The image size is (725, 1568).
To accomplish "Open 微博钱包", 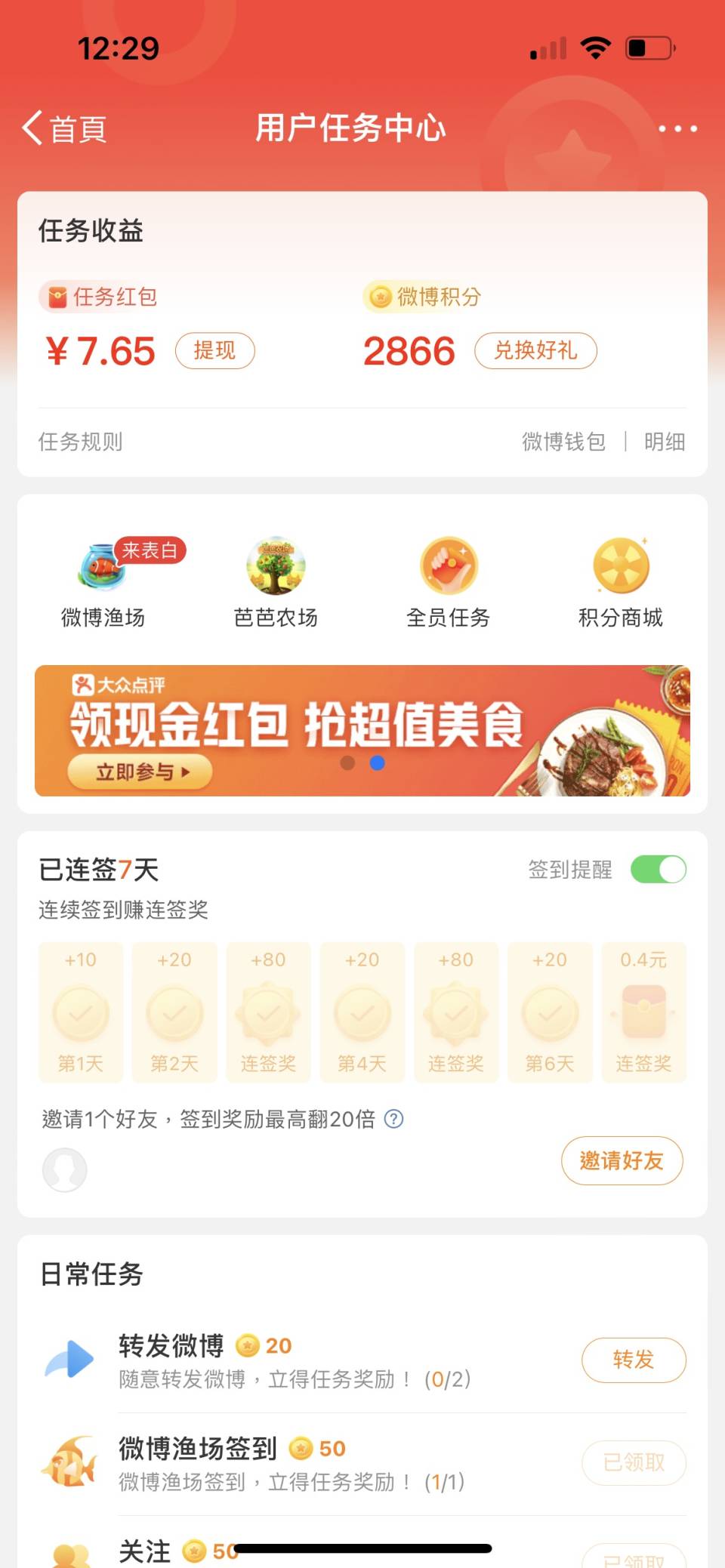I will click(563, 442).
